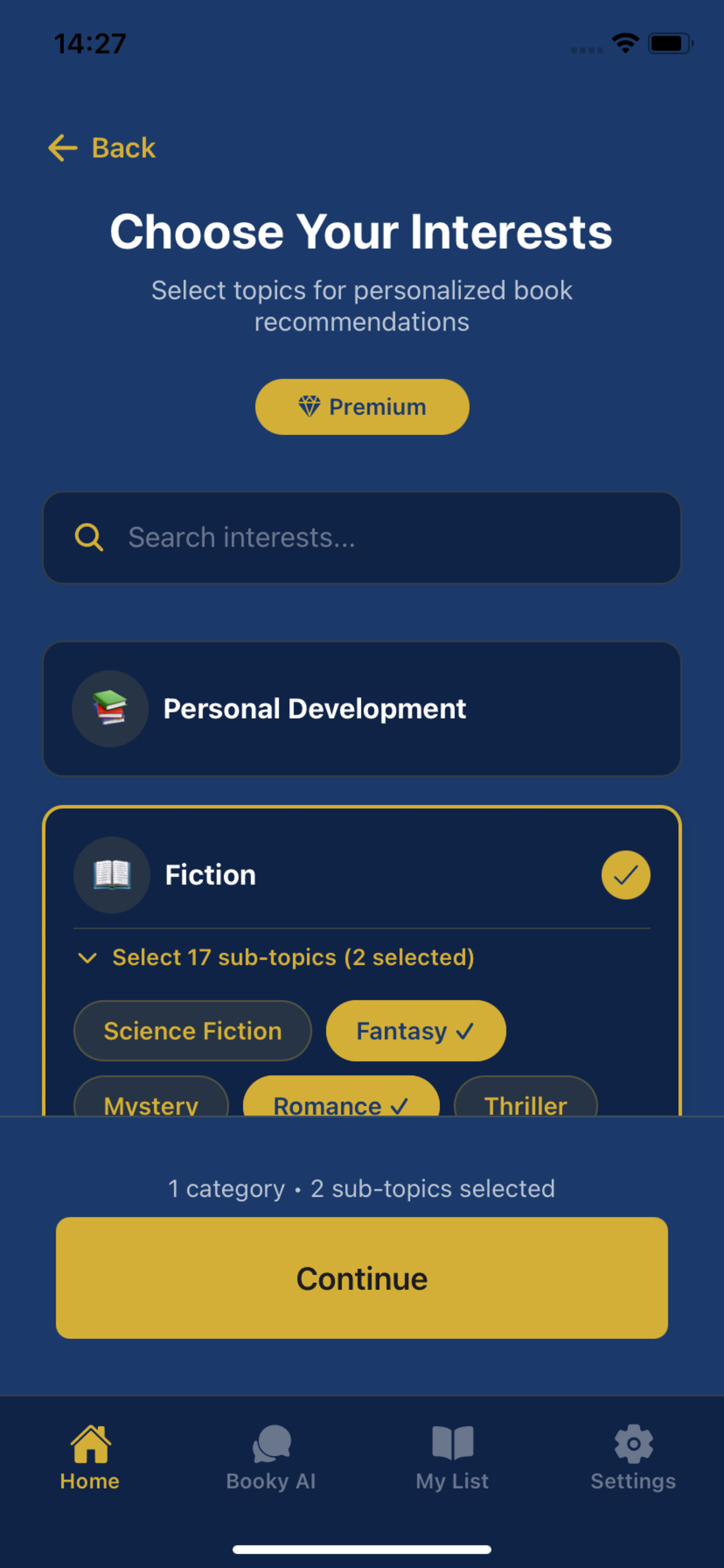Screen dimensions: 724x1568
Task: Expand the Personal Development category
Action: [361, 708]
